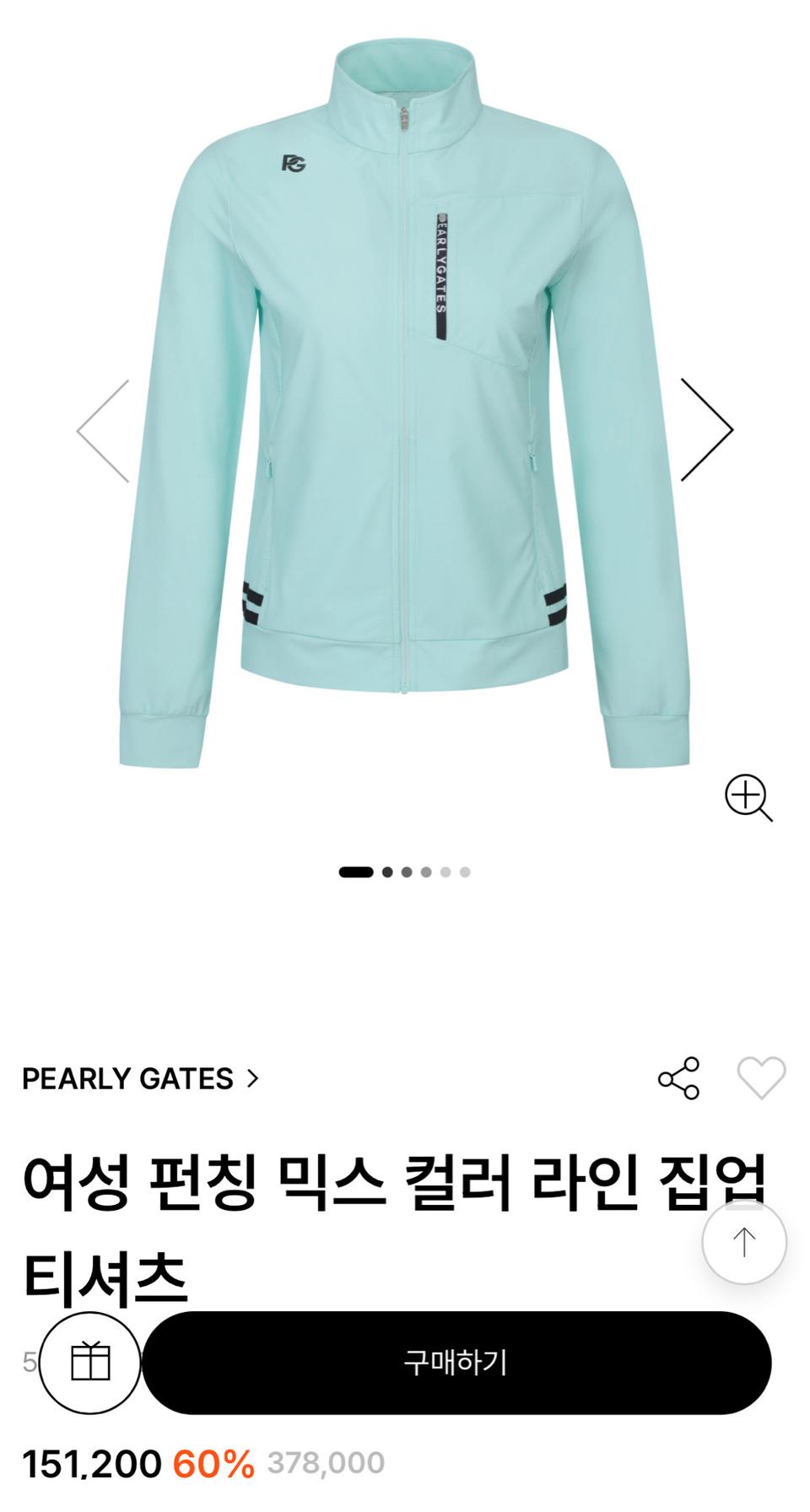
Task: Share this jacket listing
Action: (x=678, y=1078)
